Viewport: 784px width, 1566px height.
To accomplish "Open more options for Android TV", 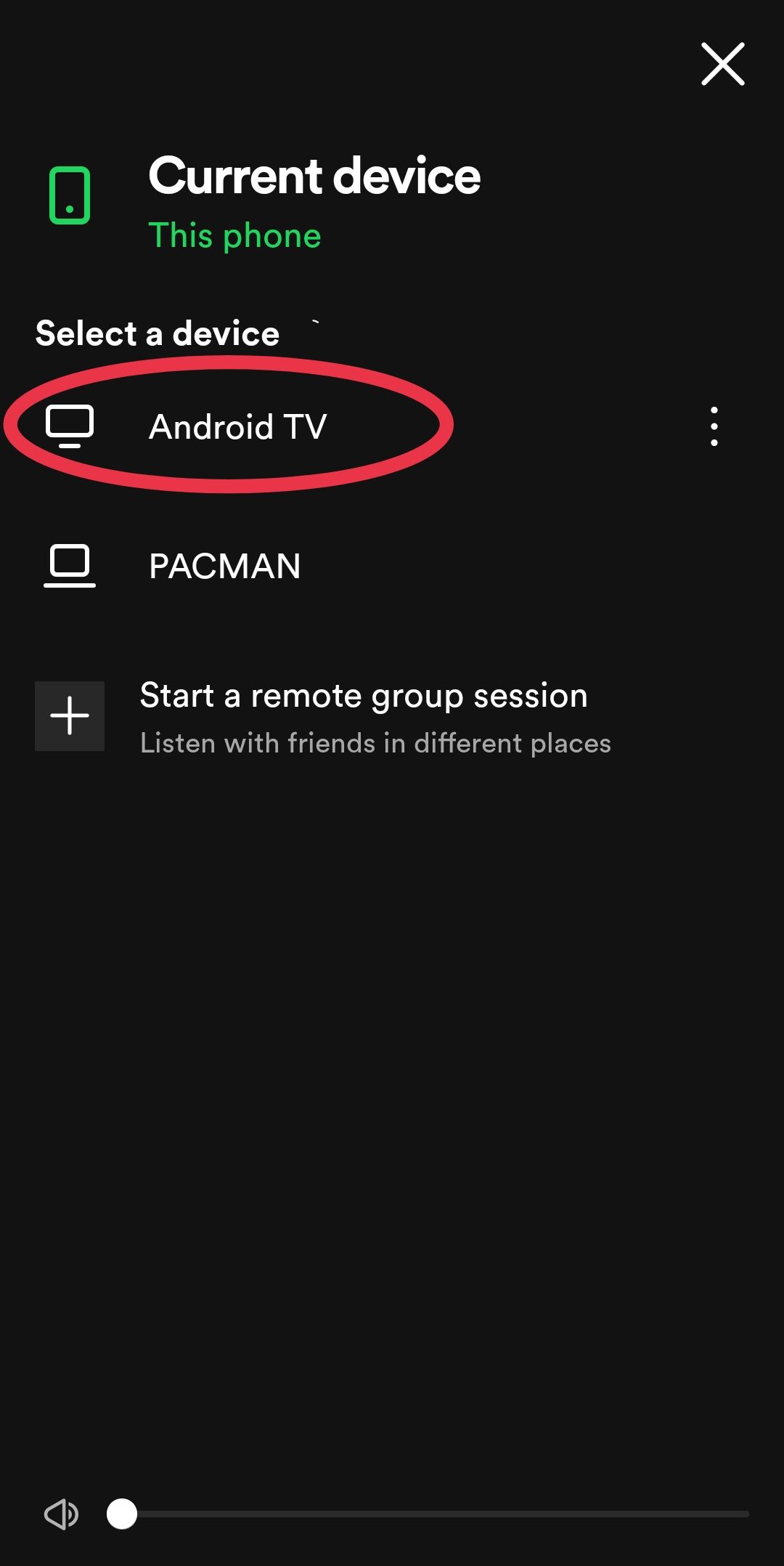I will pyautogui.click(x=714, y=426).
